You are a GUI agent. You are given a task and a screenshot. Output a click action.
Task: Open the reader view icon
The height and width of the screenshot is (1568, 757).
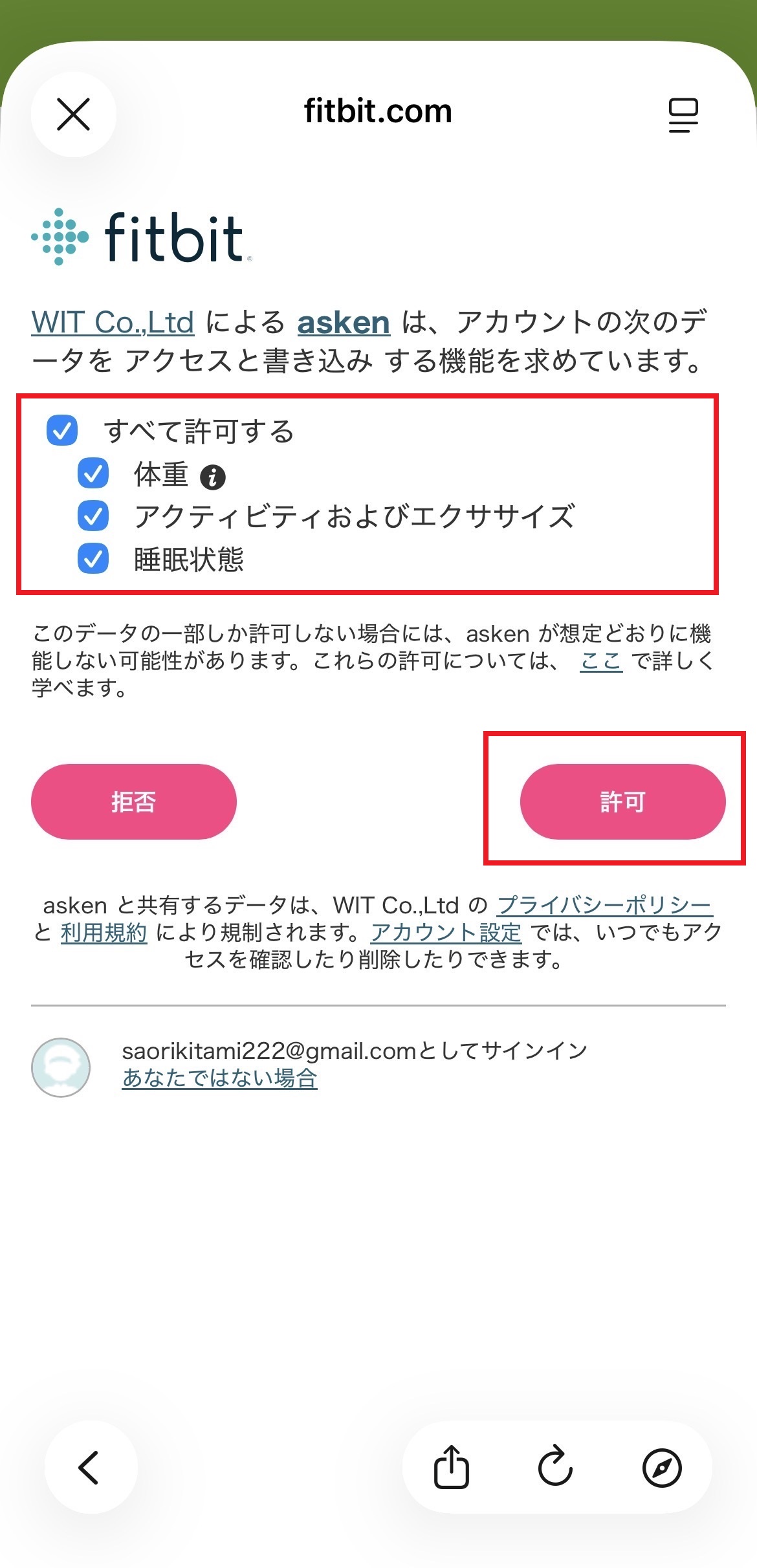click(683, 114)
